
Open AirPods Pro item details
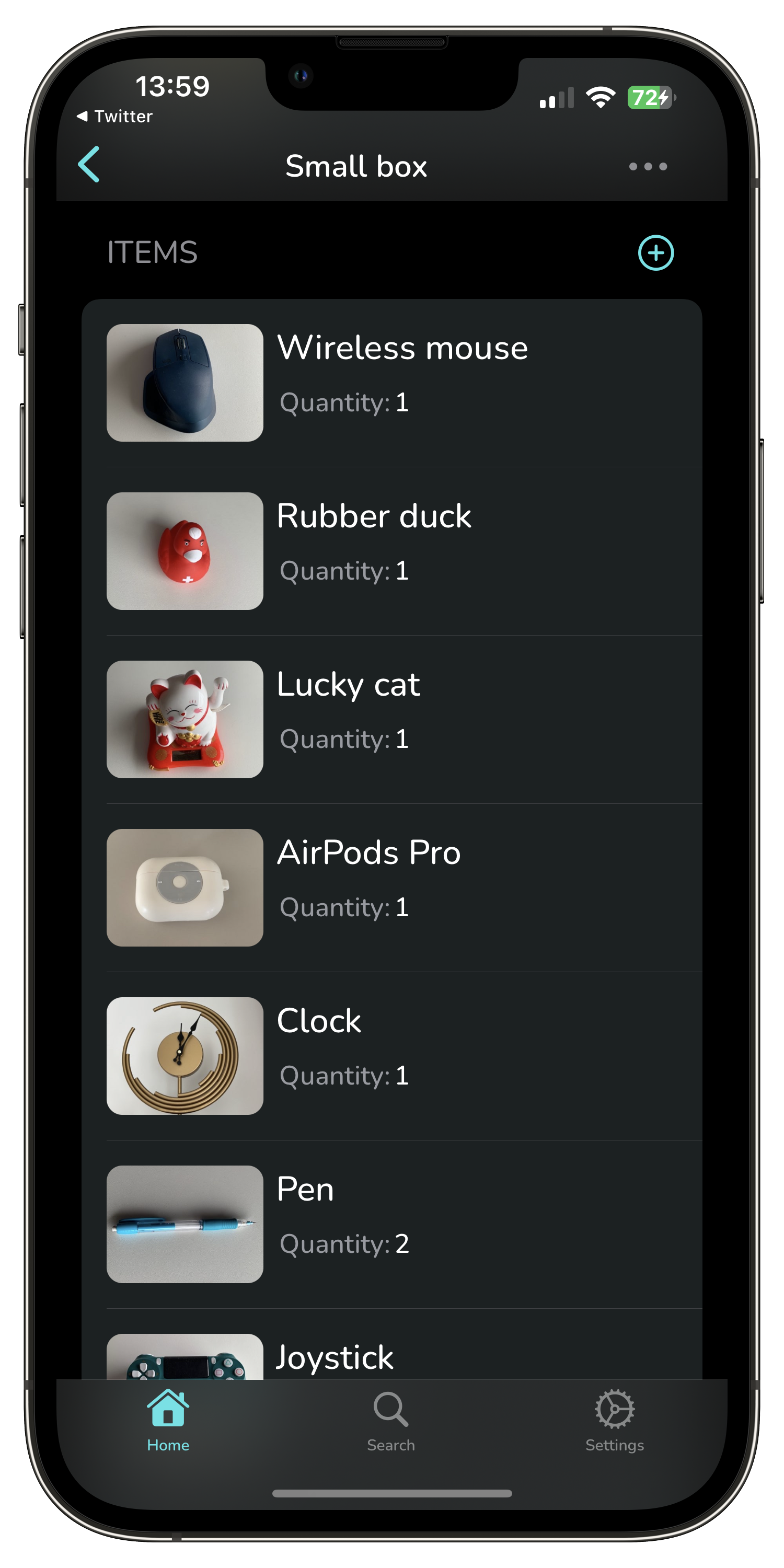point(392,887)
